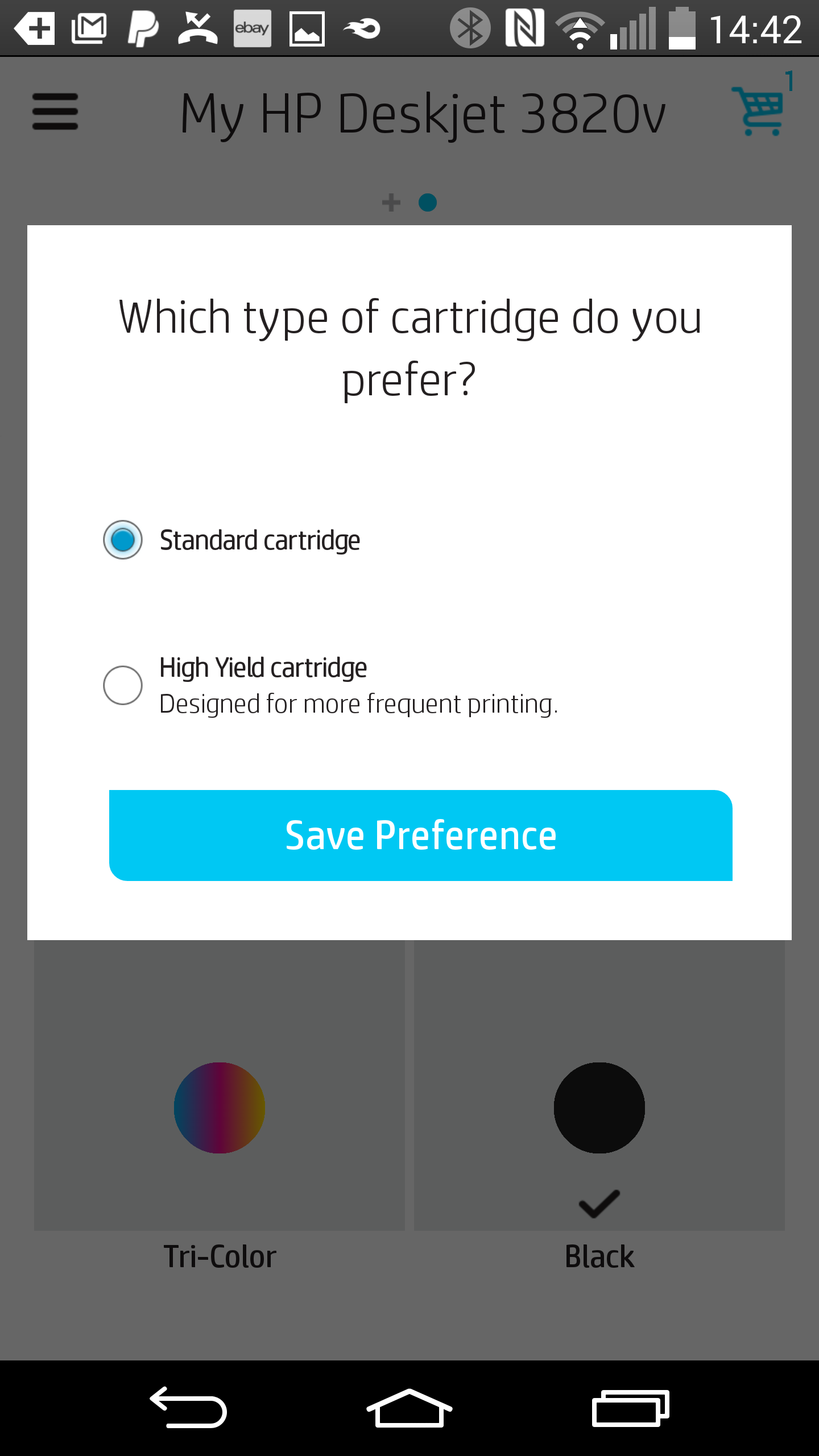Tap the plus page indicator to add printer
The width and height of the screenshot is (819, 1456).
tap(391, 202)
